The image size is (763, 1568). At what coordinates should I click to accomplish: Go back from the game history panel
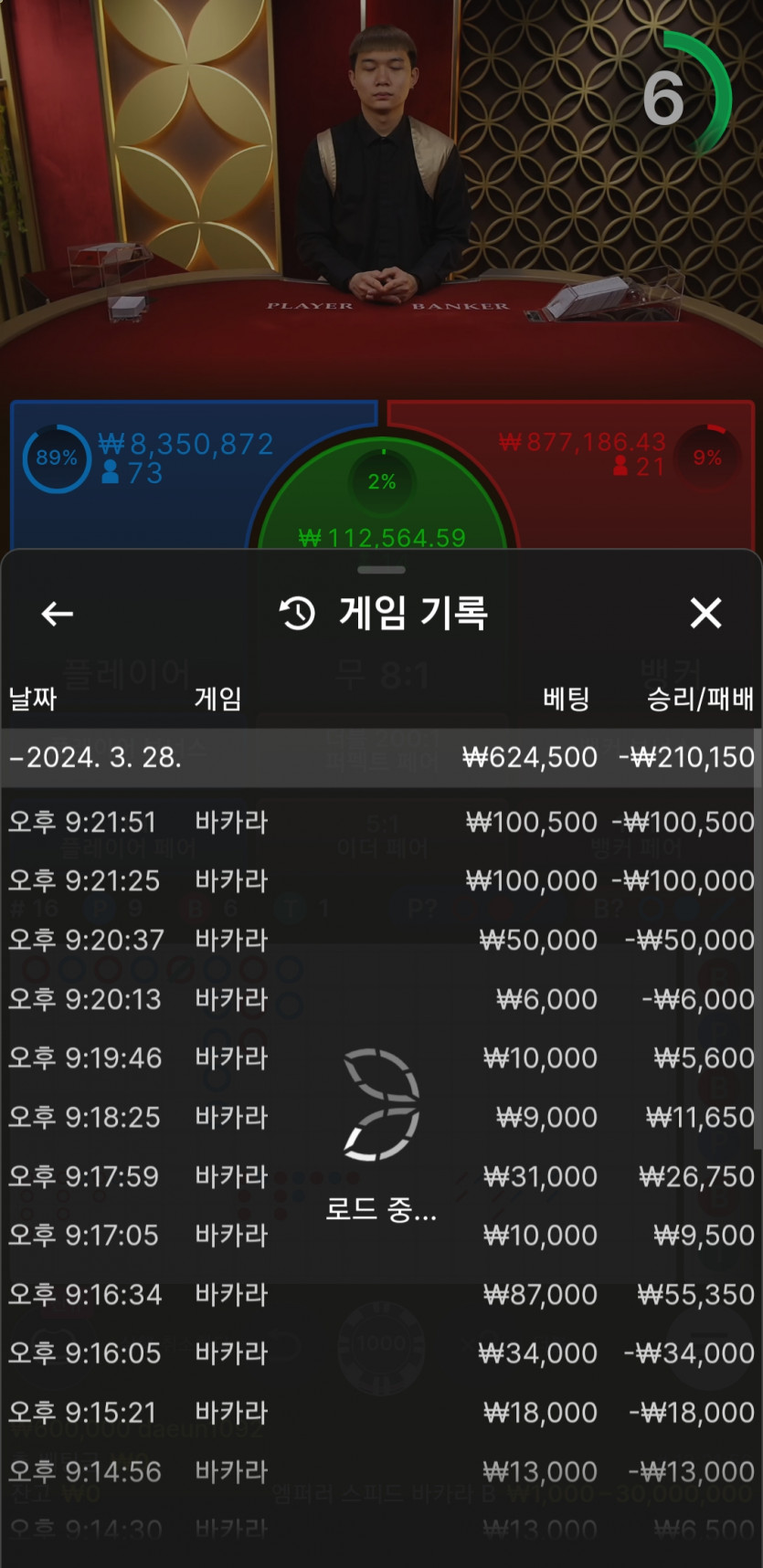(58, 614)
